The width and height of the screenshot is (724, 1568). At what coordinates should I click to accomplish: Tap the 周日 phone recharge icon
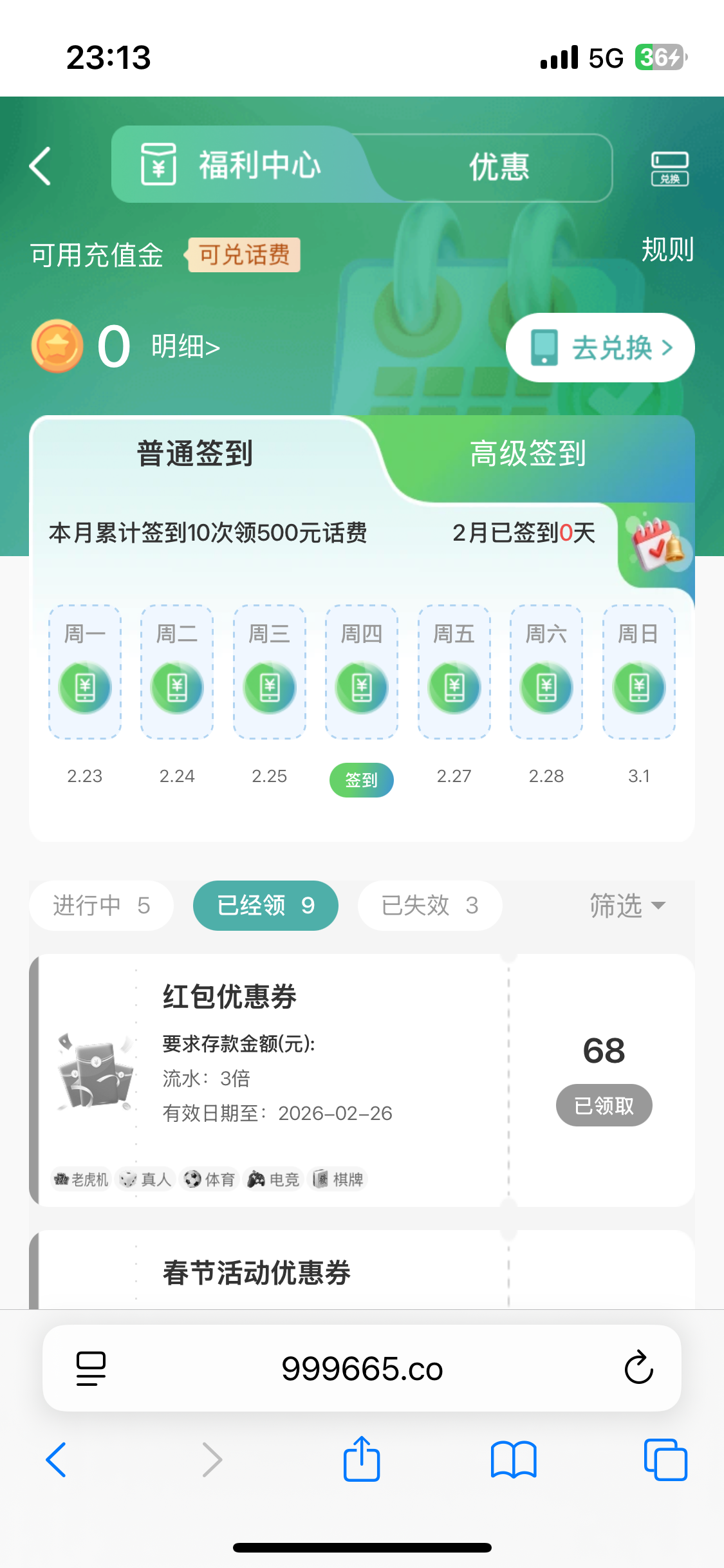[x=638, y=687]
